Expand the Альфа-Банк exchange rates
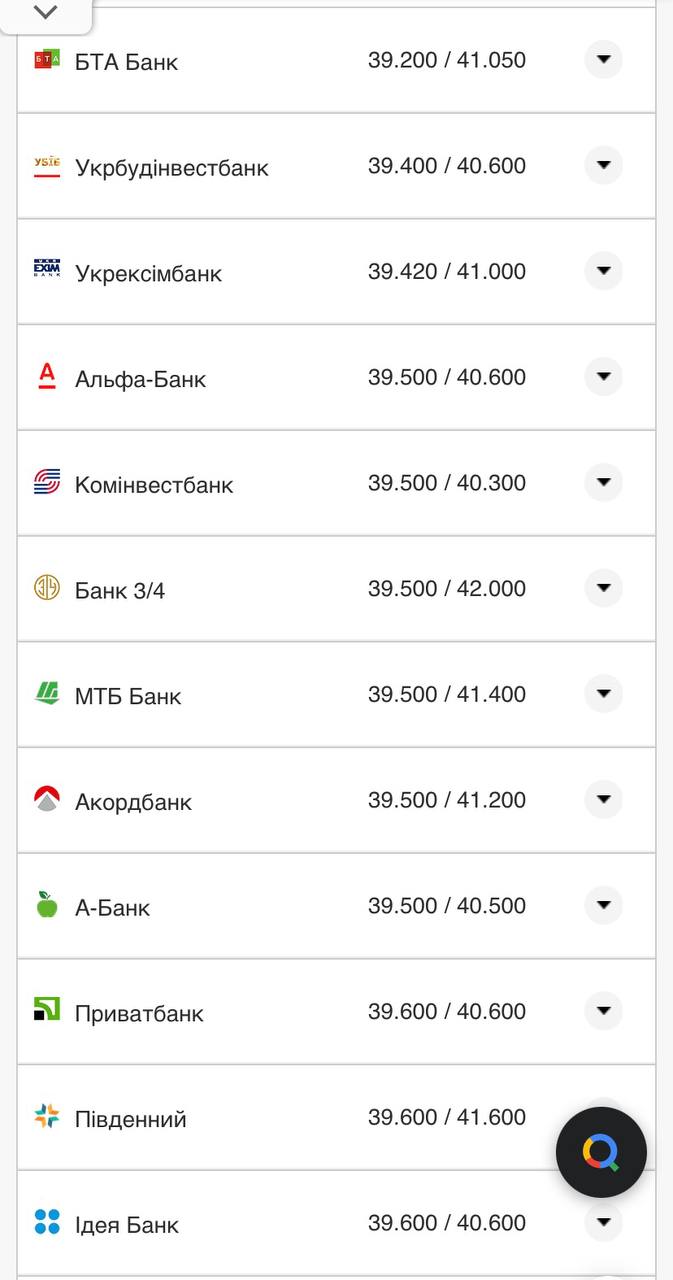 coord(603,377)
